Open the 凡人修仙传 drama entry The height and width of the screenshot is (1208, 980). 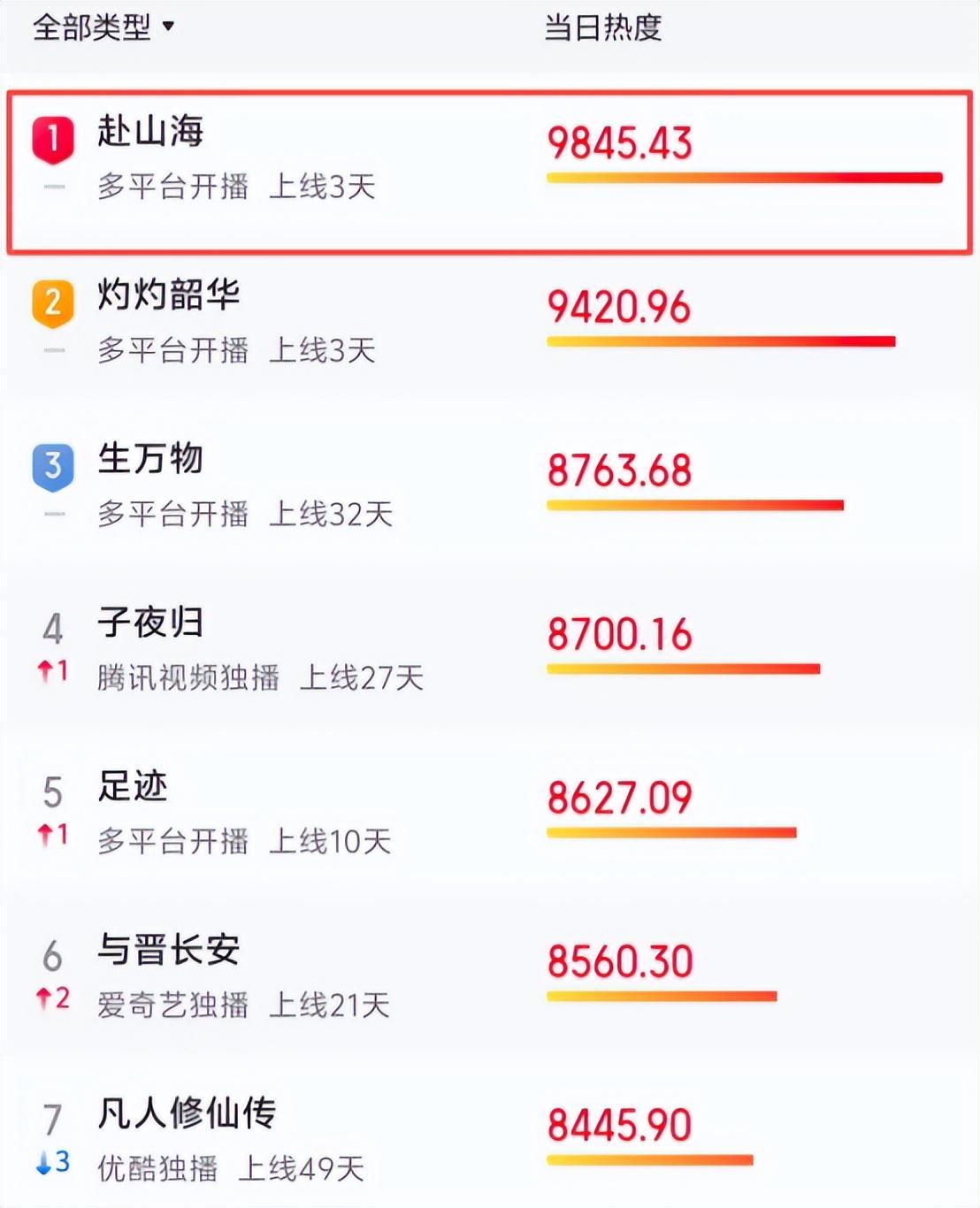[186, 1116]
